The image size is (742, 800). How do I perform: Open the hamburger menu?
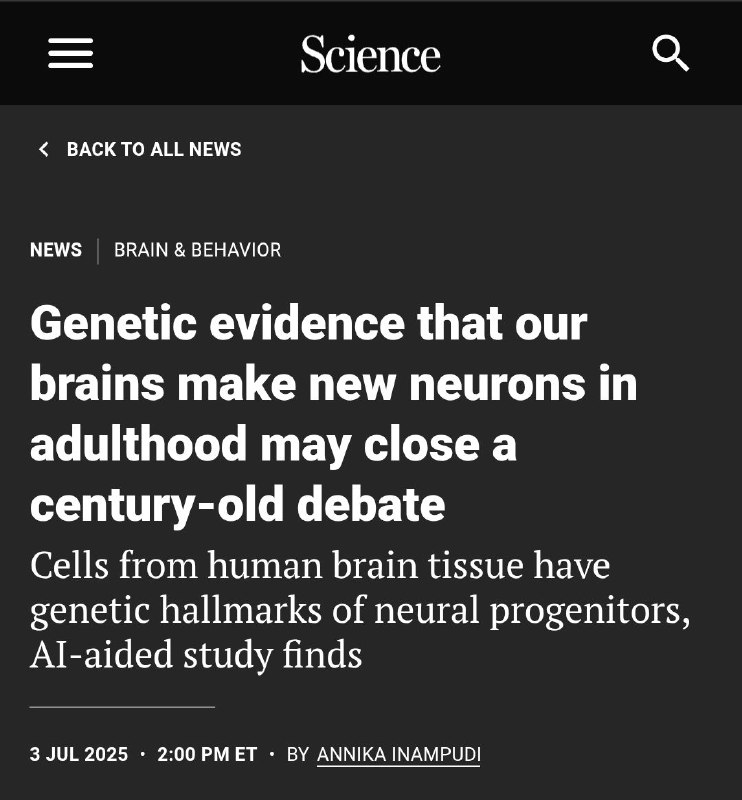tap(71, 53)
